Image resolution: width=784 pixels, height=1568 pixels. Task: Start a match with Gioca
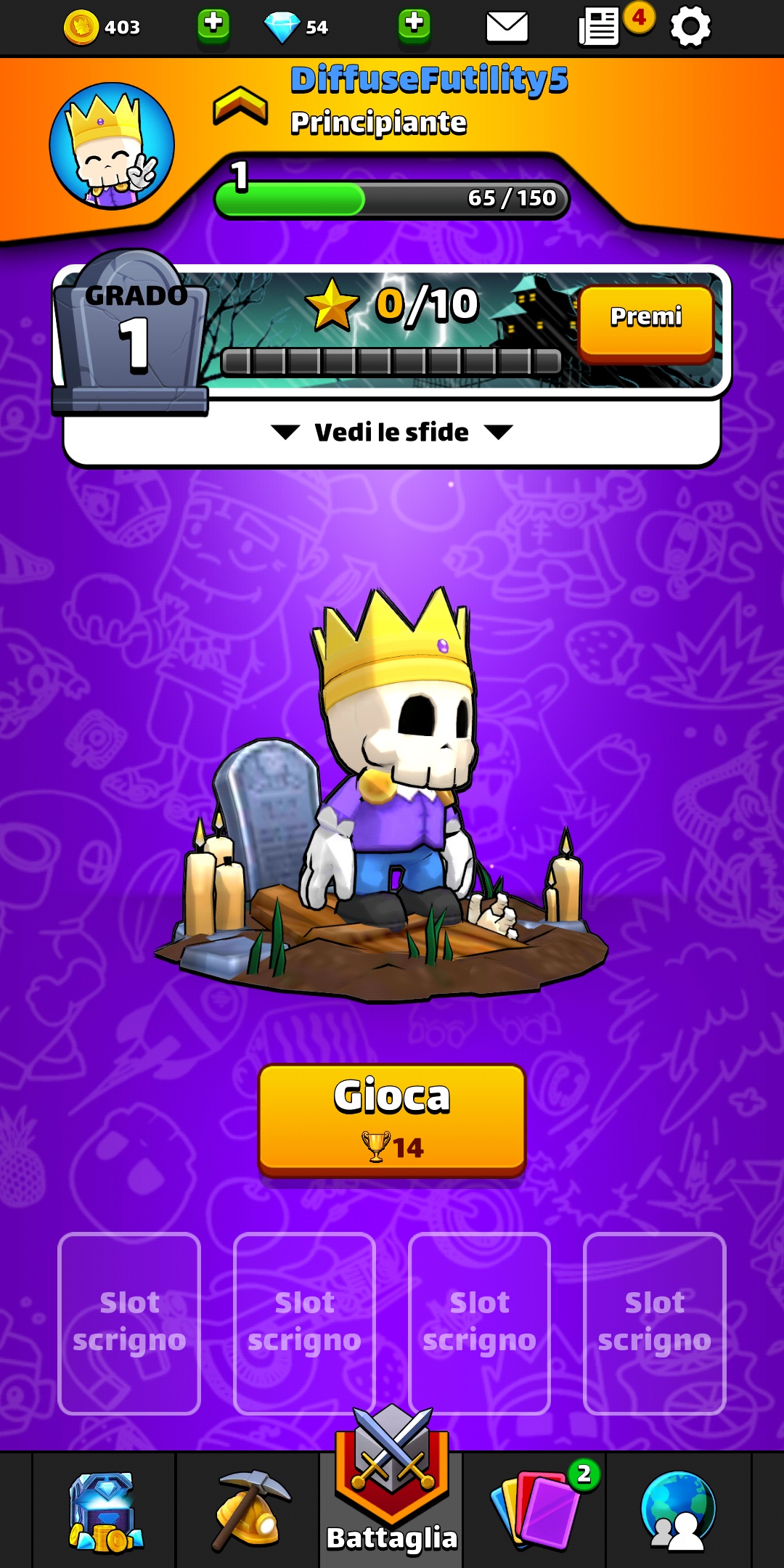pyautogui.click(x=392, y=1119)
